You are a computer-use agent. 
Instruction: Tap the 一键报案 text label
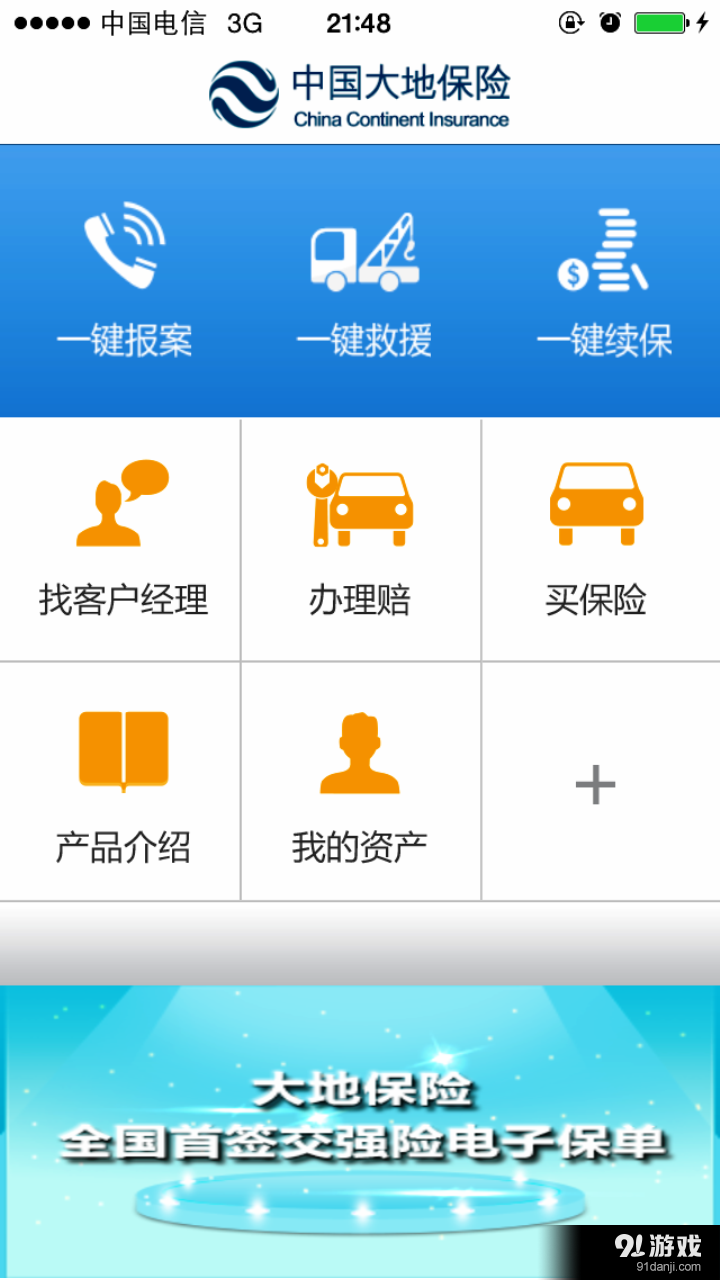pyautogui.click(x=123, y=340)
